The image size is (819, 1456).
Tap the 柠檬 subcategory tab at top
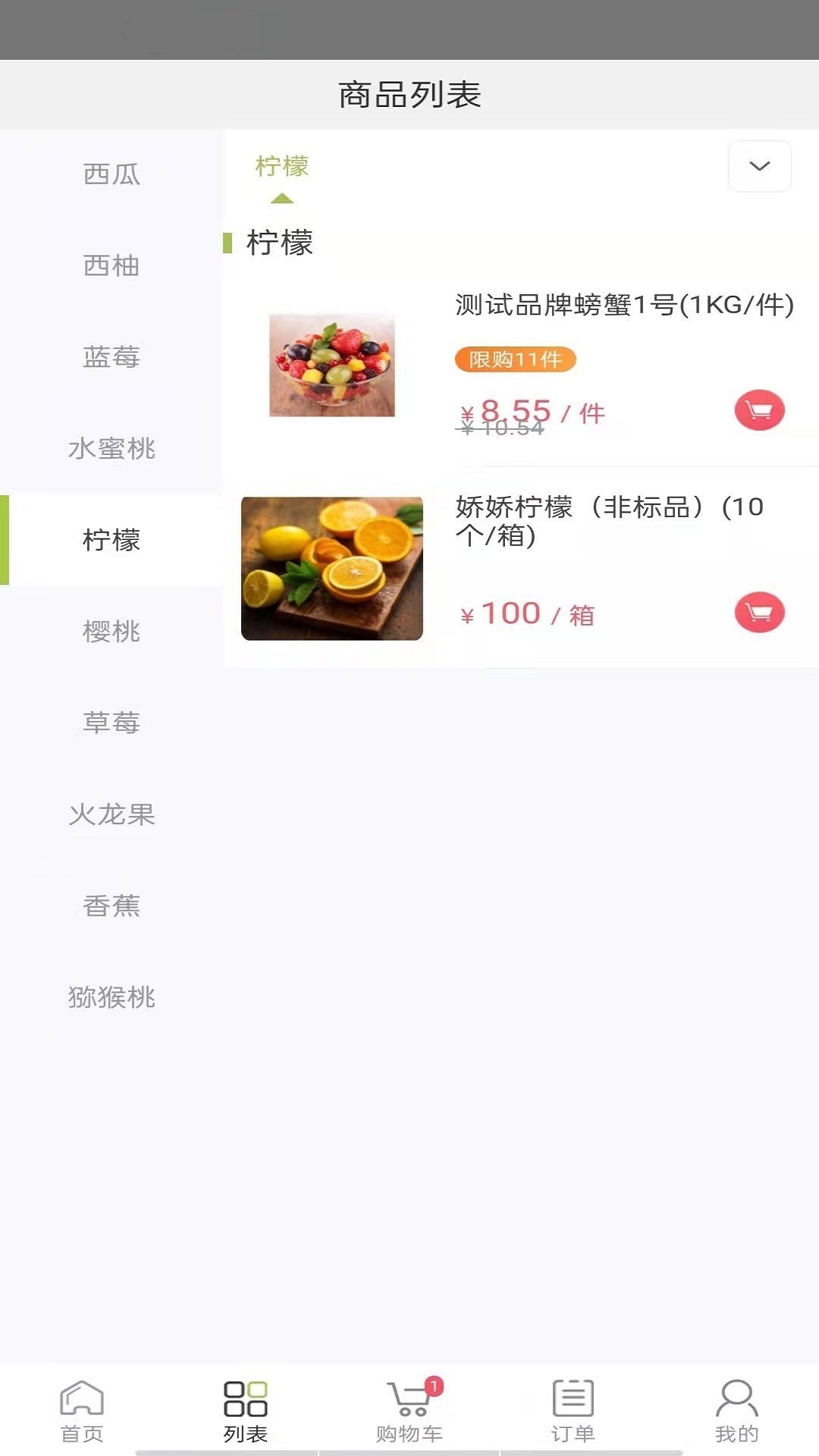pos(282,167)
